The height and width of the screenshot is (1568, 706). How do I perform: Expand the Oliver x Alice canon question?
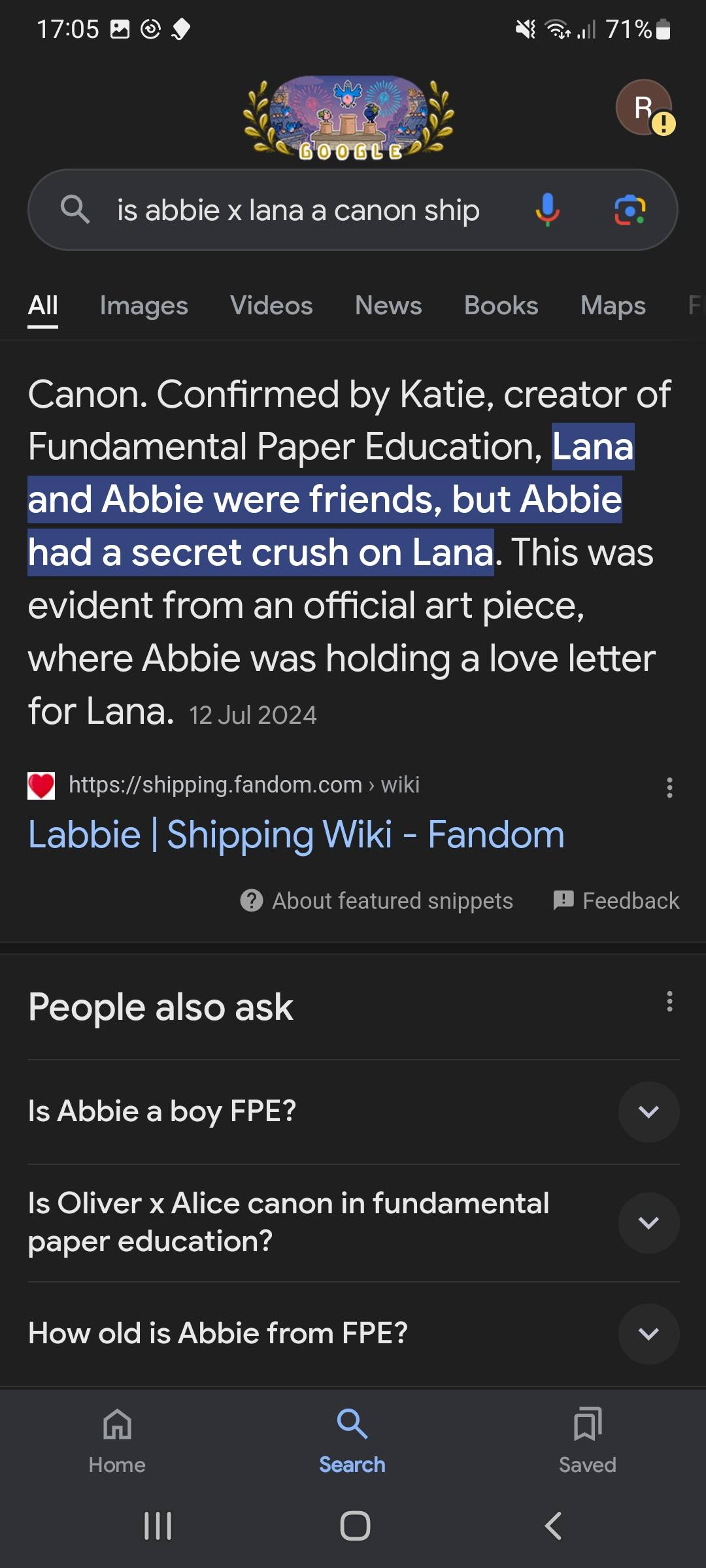tap(648, 1222)
